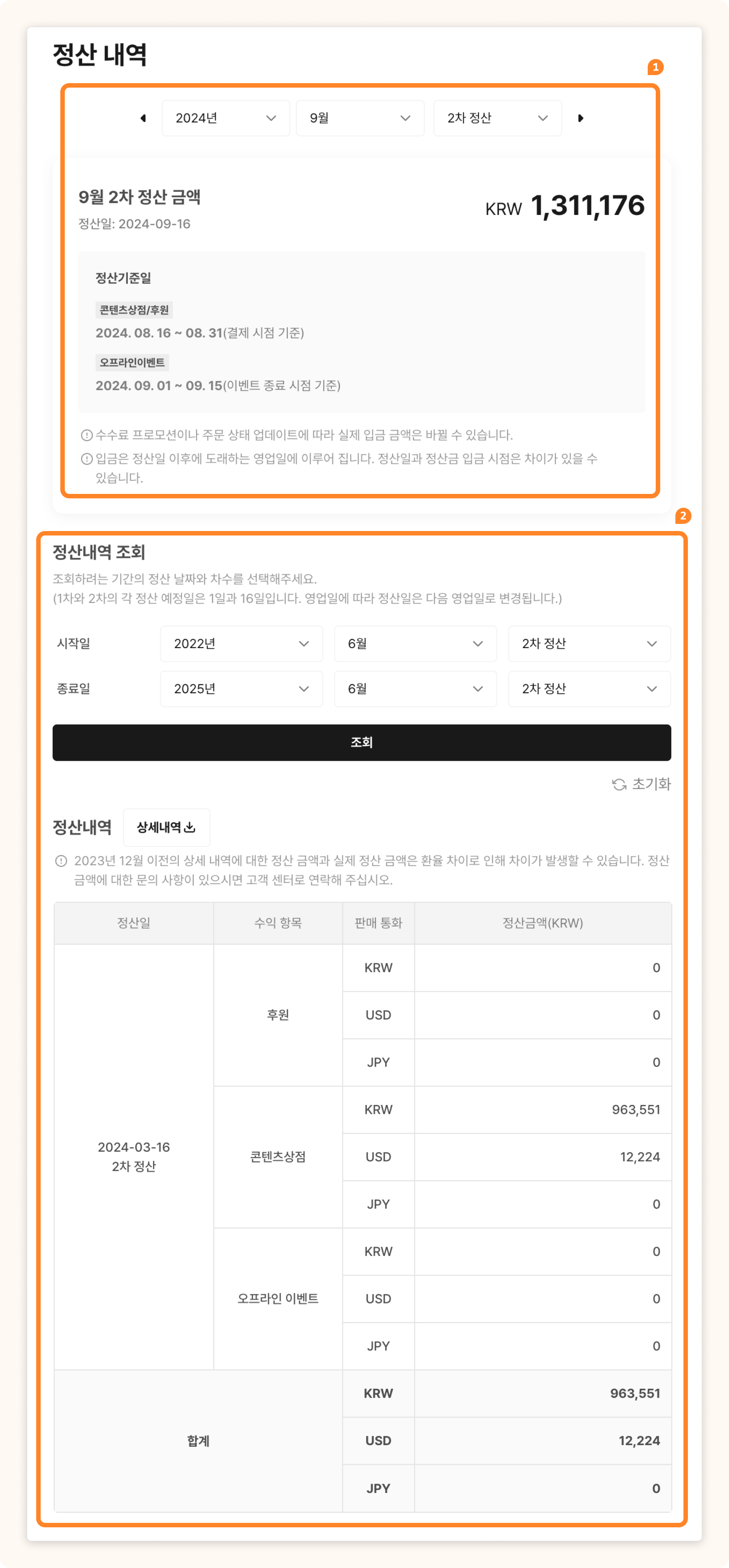The height and width of the screenshot is (1568, 729).
Task: Open the 시작일 month dropdown
Action: [415, 643]
